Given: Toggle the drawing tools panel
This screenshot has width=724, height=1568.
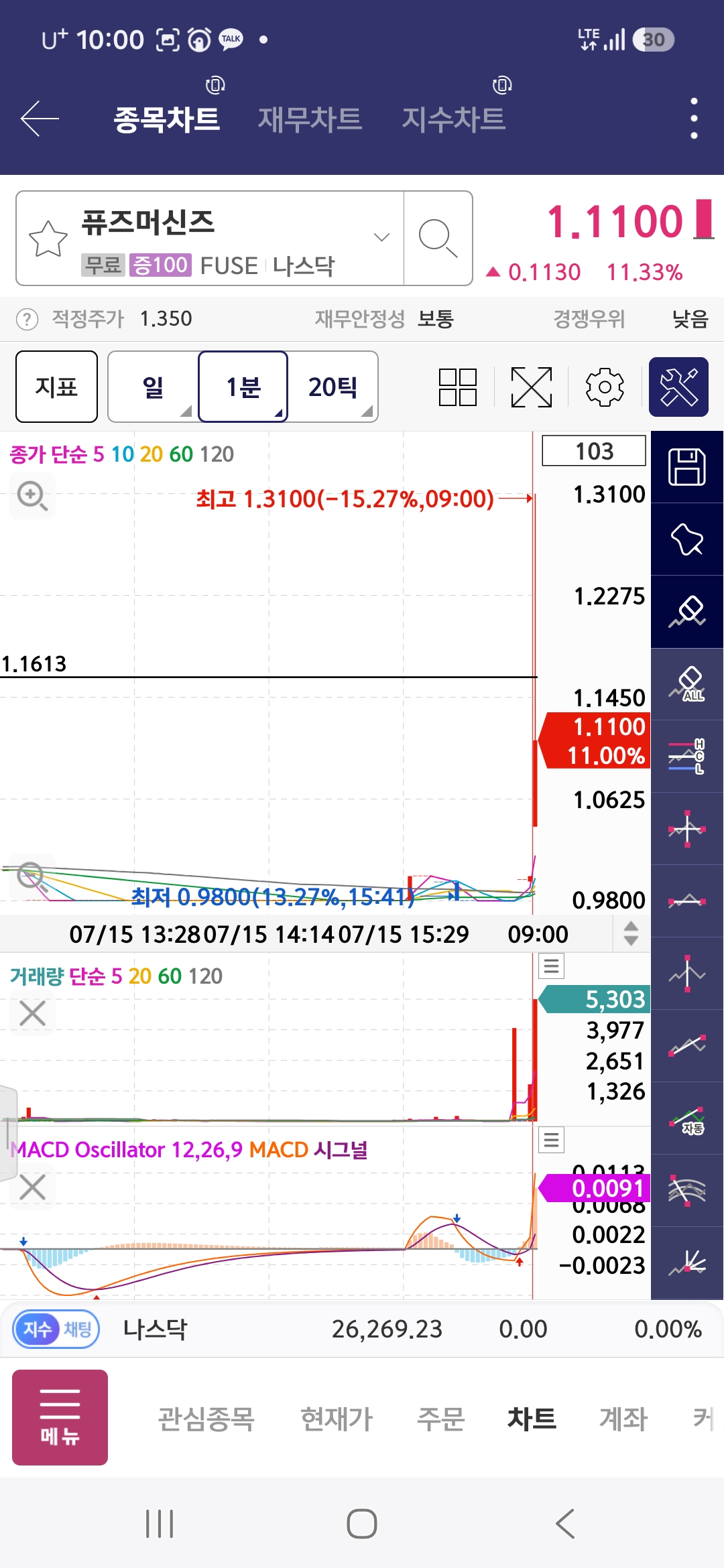Looking at the screenshot, I should pos(678,387).
